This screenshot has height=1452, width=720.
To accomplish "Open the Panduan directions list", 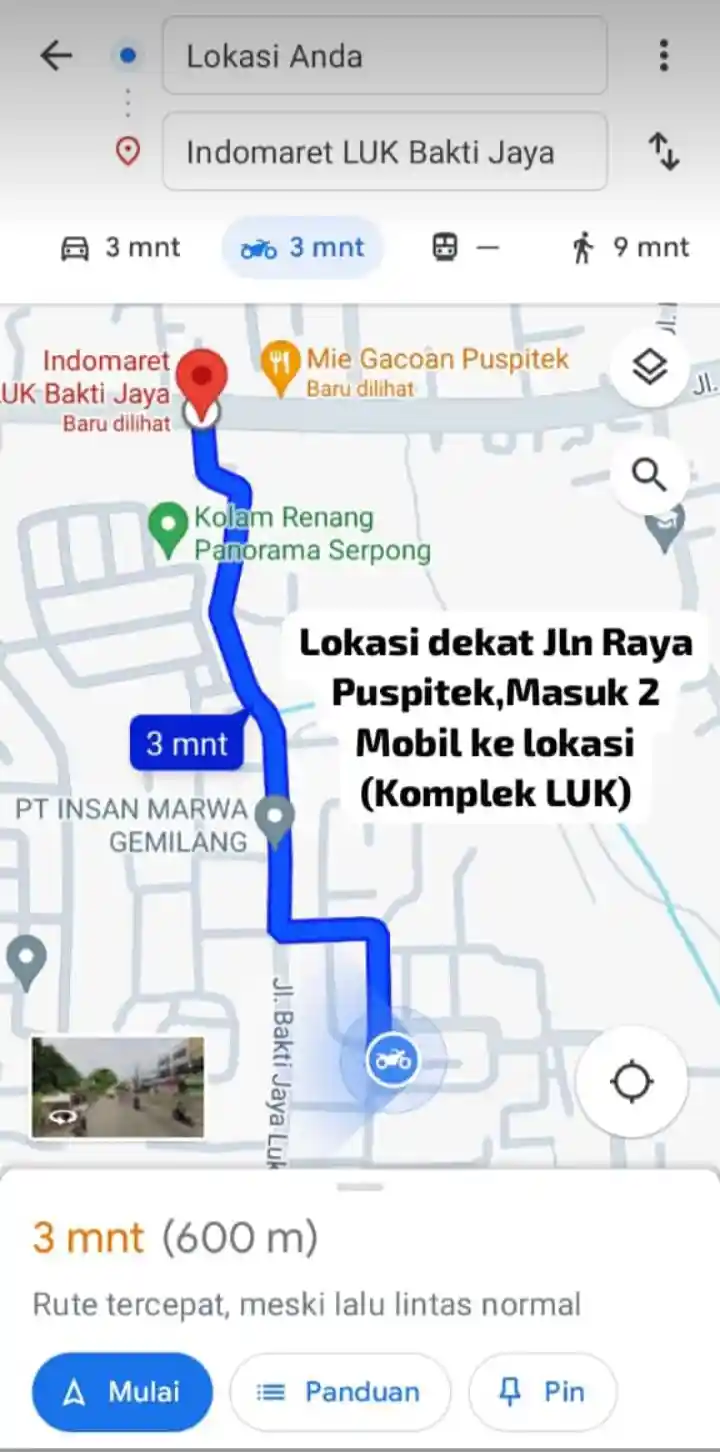I will tap(340, 1391).
